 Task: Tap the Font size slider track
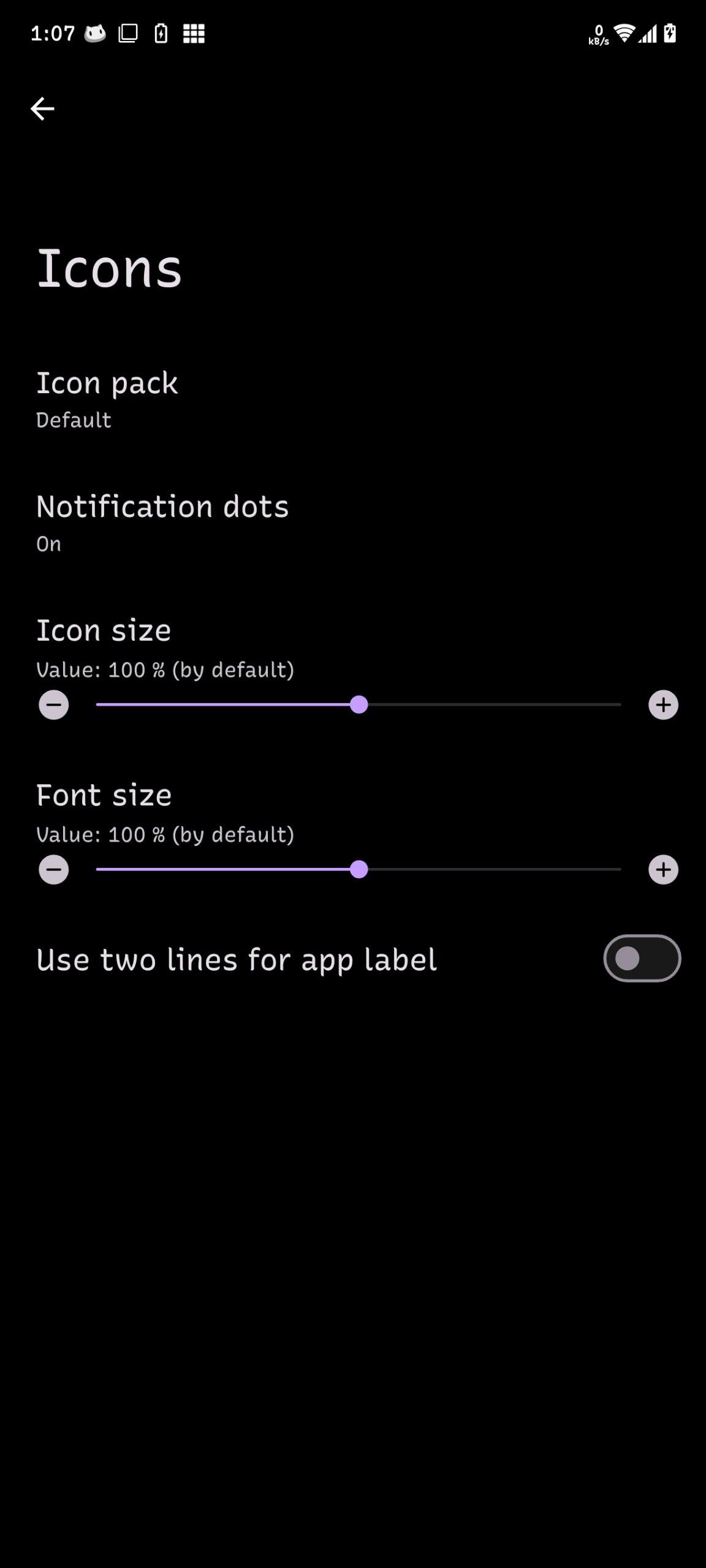359,870
